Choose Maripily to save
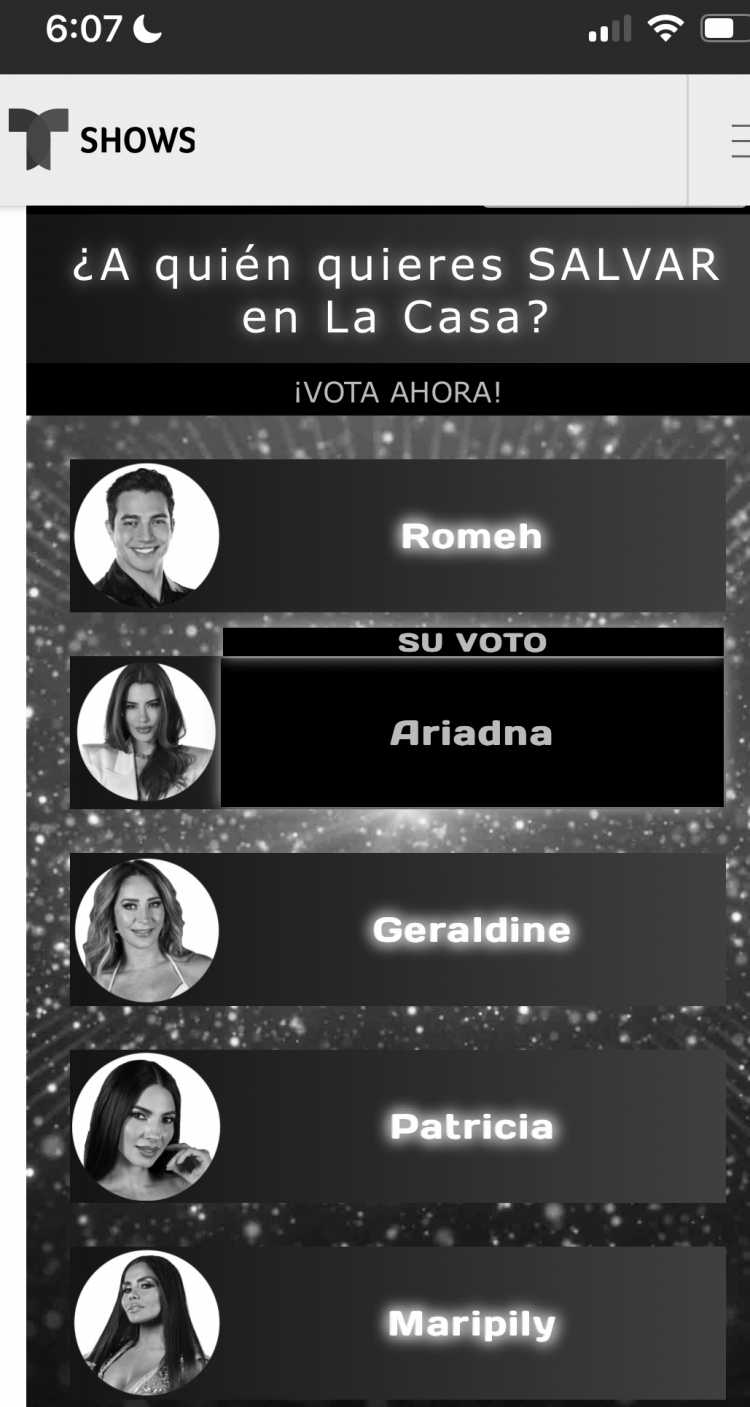Viewport: 750px width, 1407px height. coord(398,1323)
